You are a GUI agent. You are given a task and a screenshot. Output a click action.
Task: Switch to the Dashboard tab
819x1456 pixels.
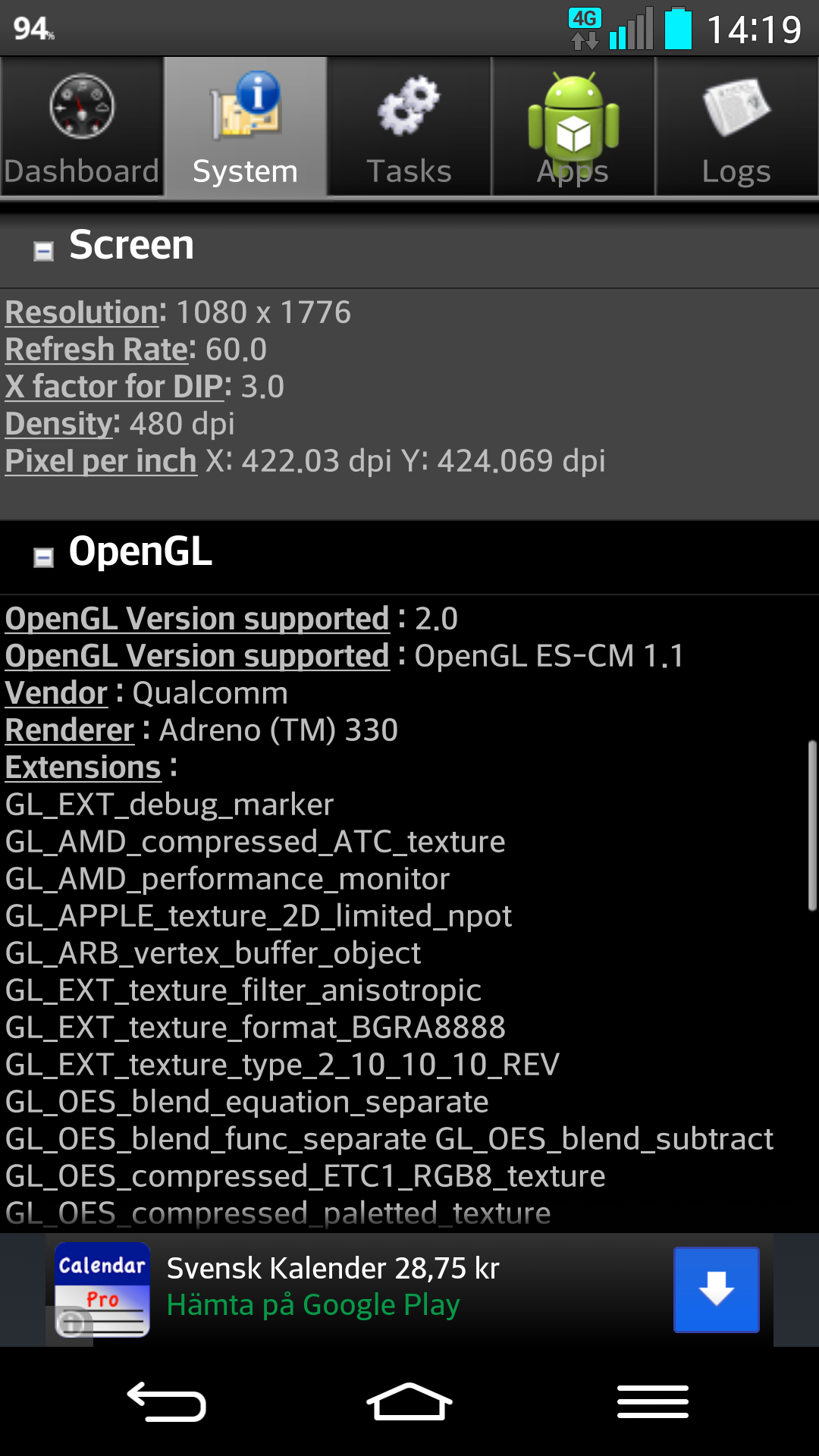tap(82, 127)
